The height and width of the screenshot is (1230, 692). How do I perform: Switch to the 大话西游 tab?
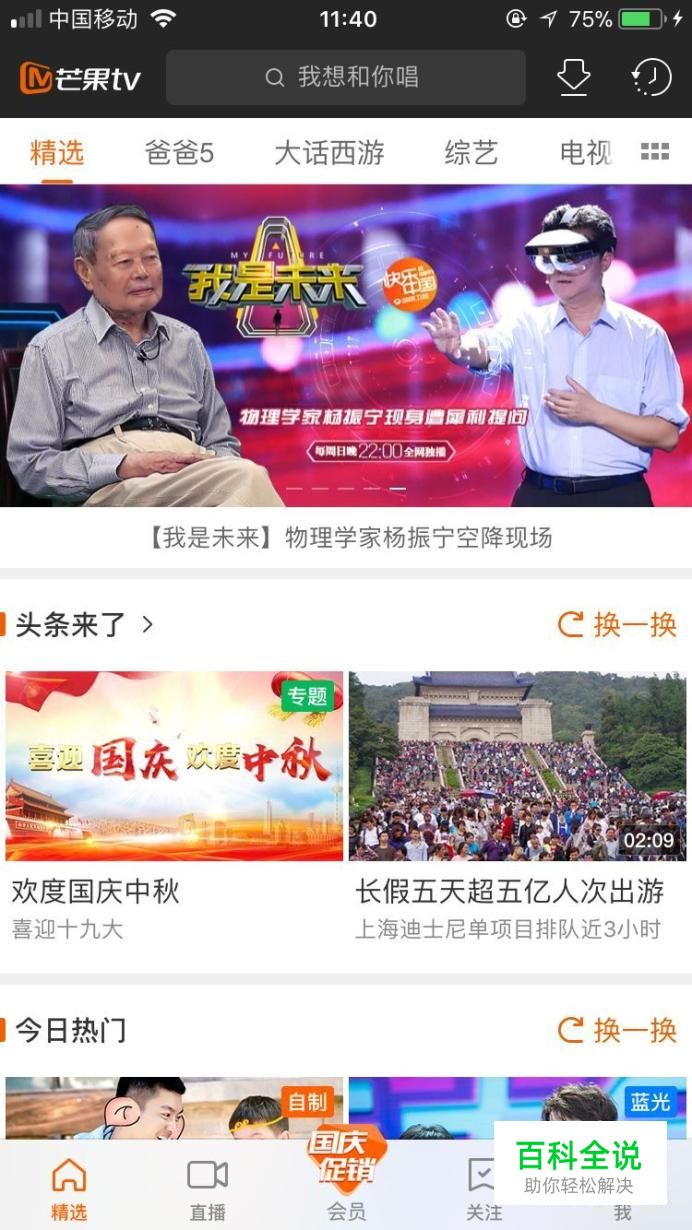point(329,153)
